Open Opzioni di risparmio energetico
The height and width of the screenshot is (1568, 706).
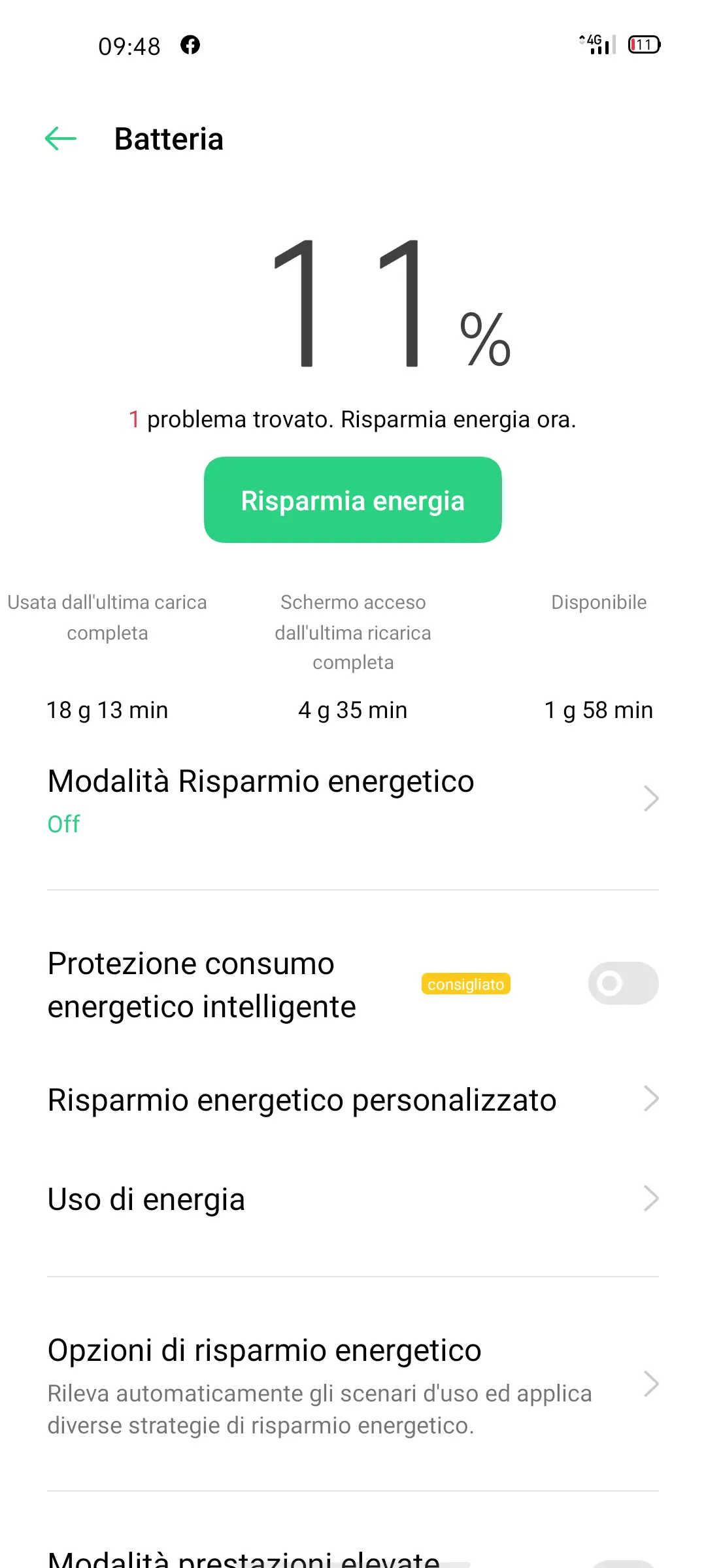(x=353, y=1384)
